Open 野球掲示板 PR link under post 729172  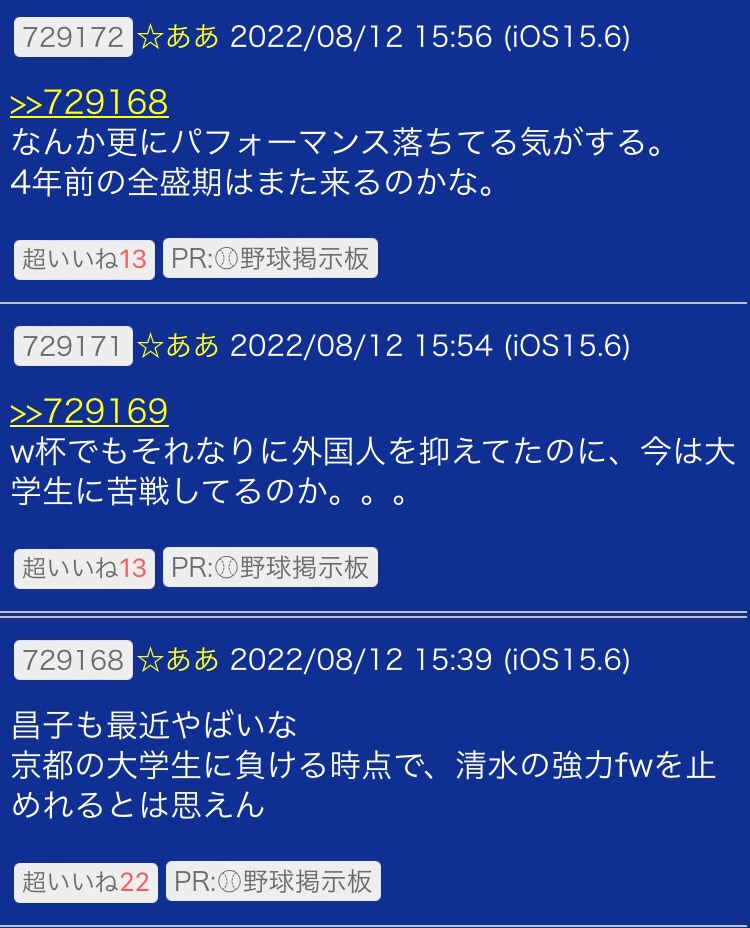(270, 260)
